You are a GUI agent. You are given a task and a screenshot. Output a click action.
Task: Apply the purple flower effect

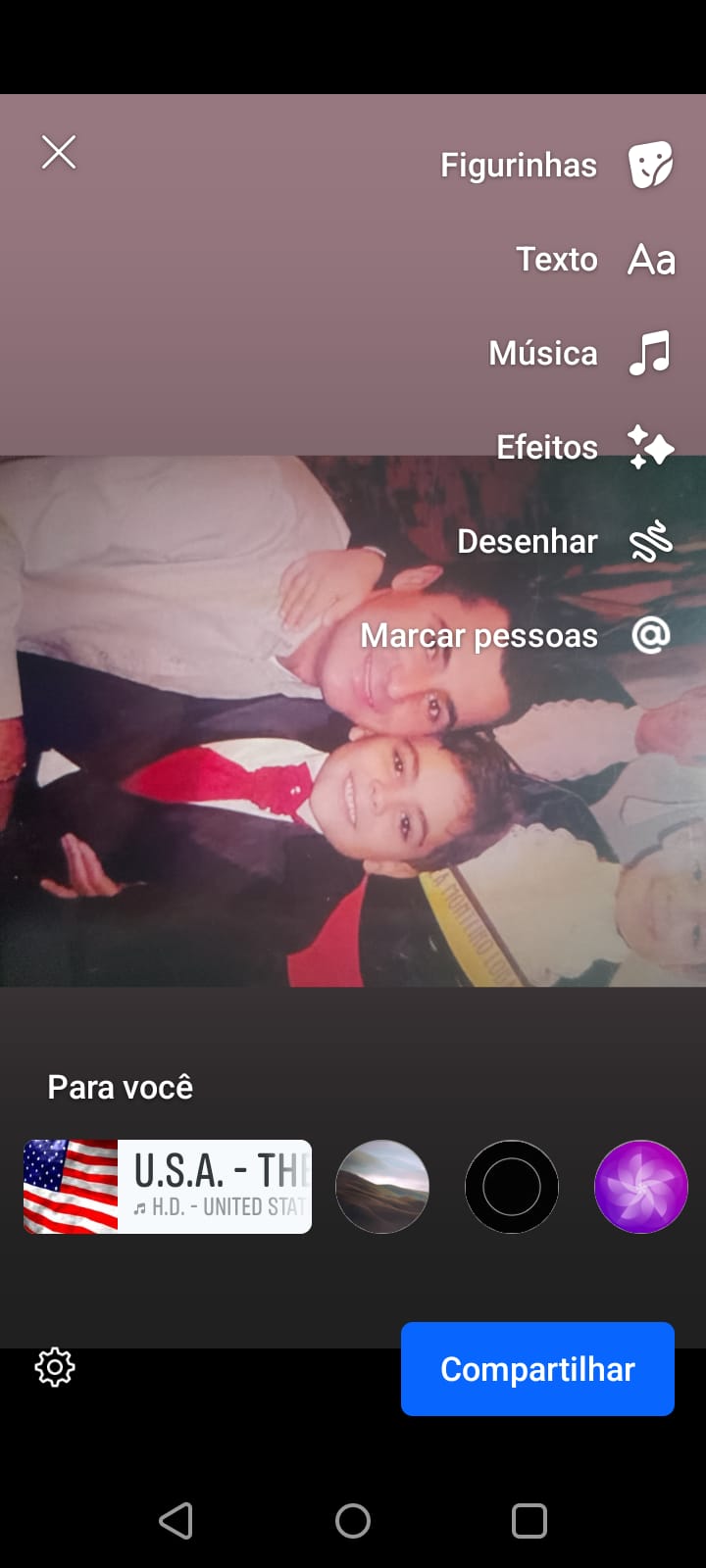pyautogui.click(x=641, y=1187)
